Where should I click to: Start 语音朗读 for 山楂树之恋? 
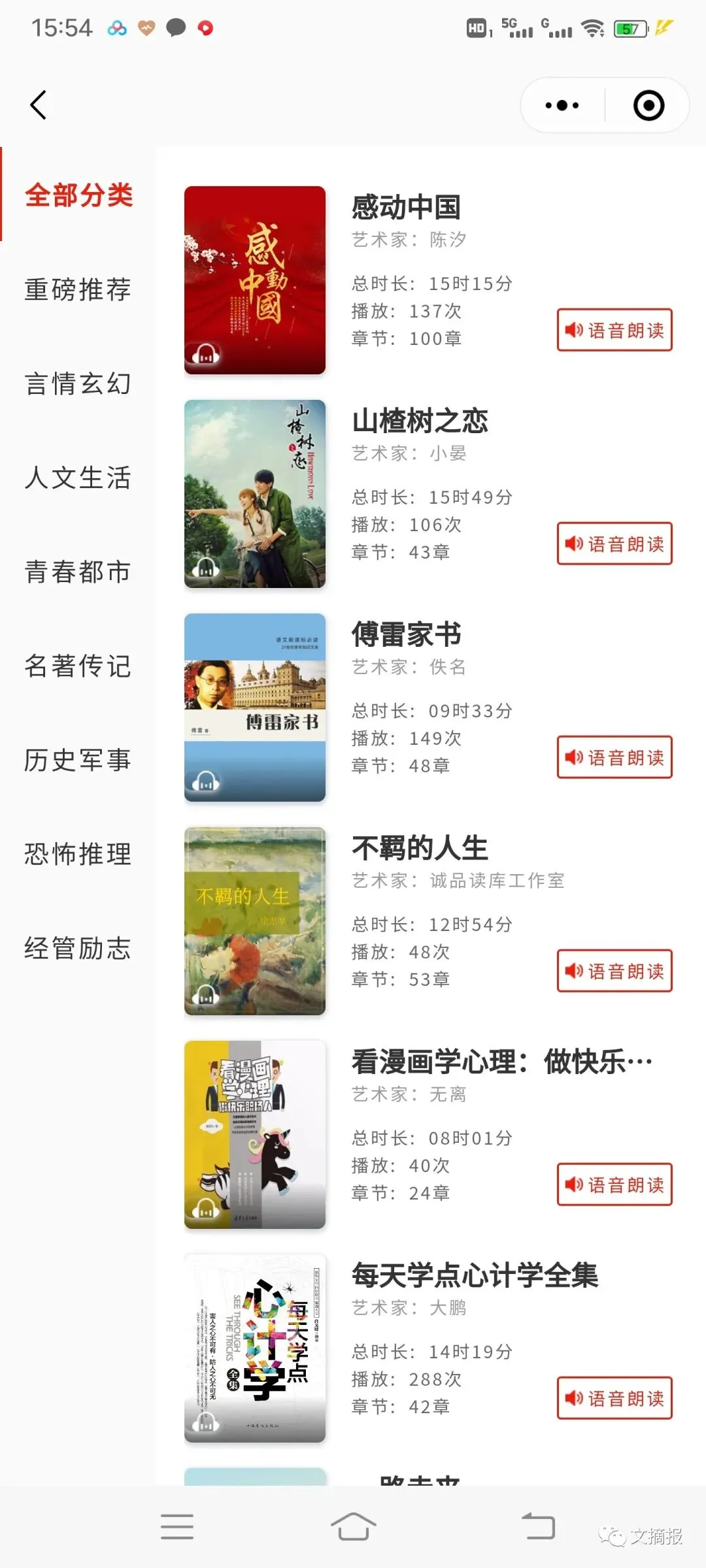614,544
